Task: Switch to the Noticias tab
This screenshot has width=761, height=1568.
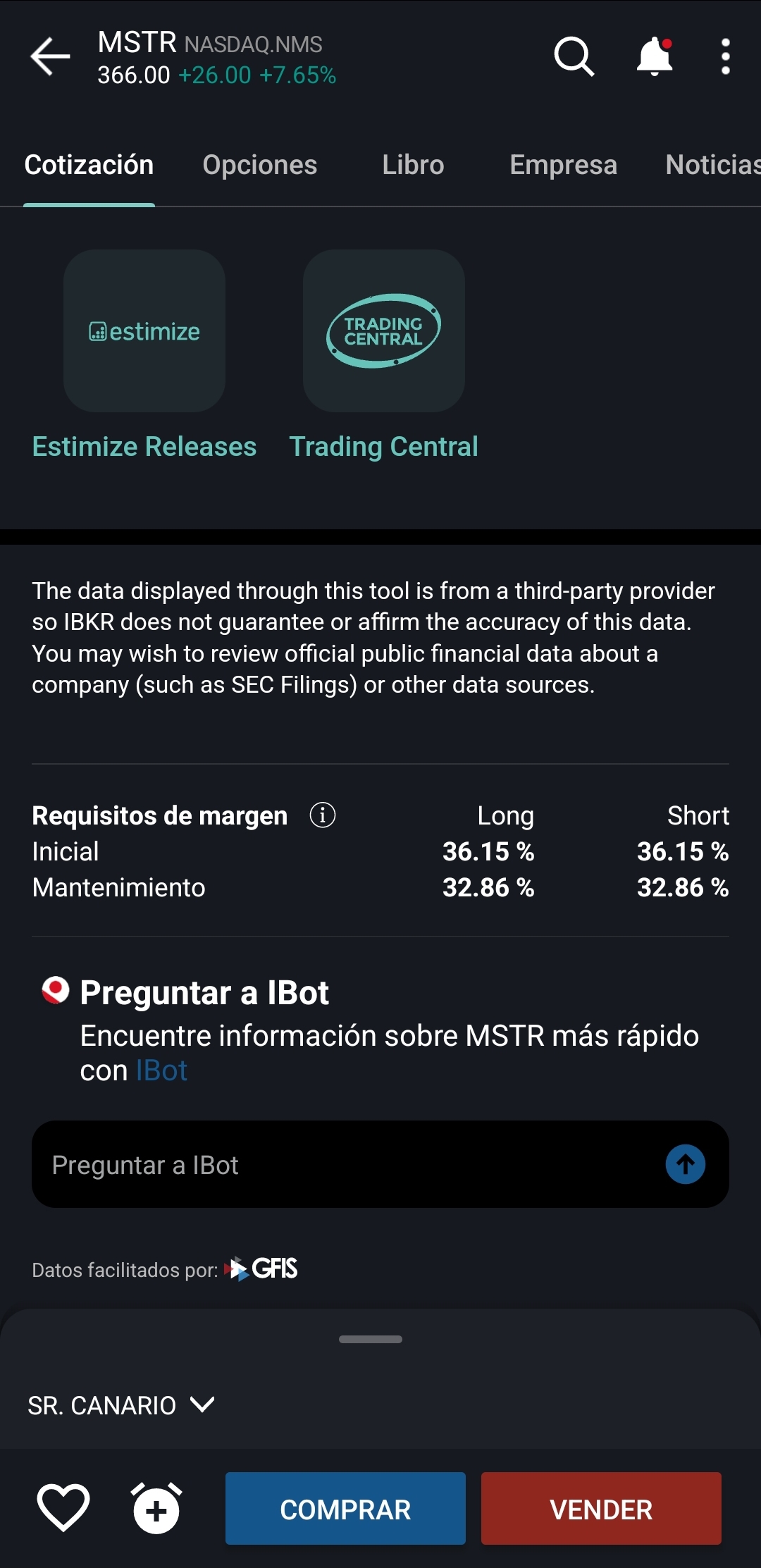Action: [x=712, y=165]
